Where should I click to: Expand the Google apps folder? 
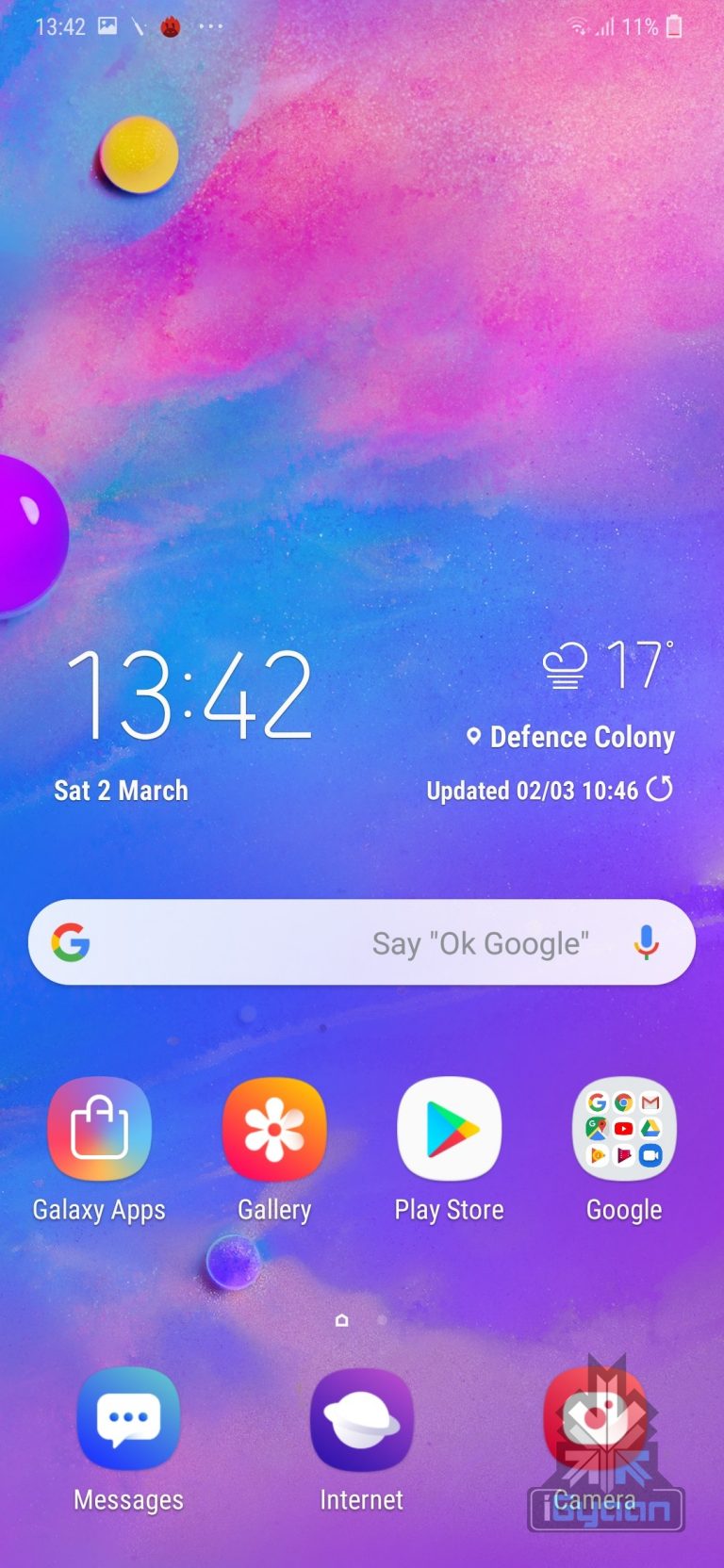click(x=624, y=1129)
